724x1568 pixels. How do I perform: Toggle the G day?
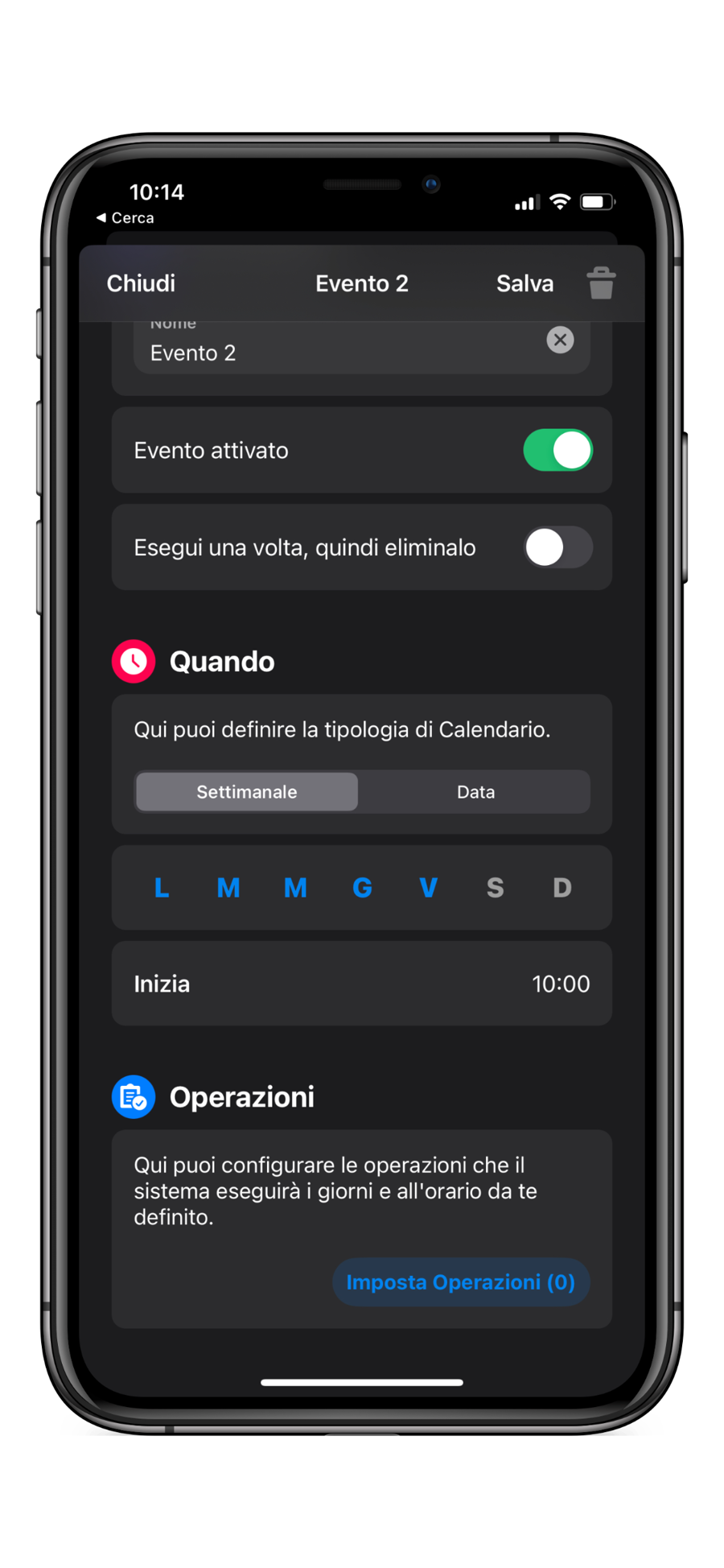(x=362, y=888)
